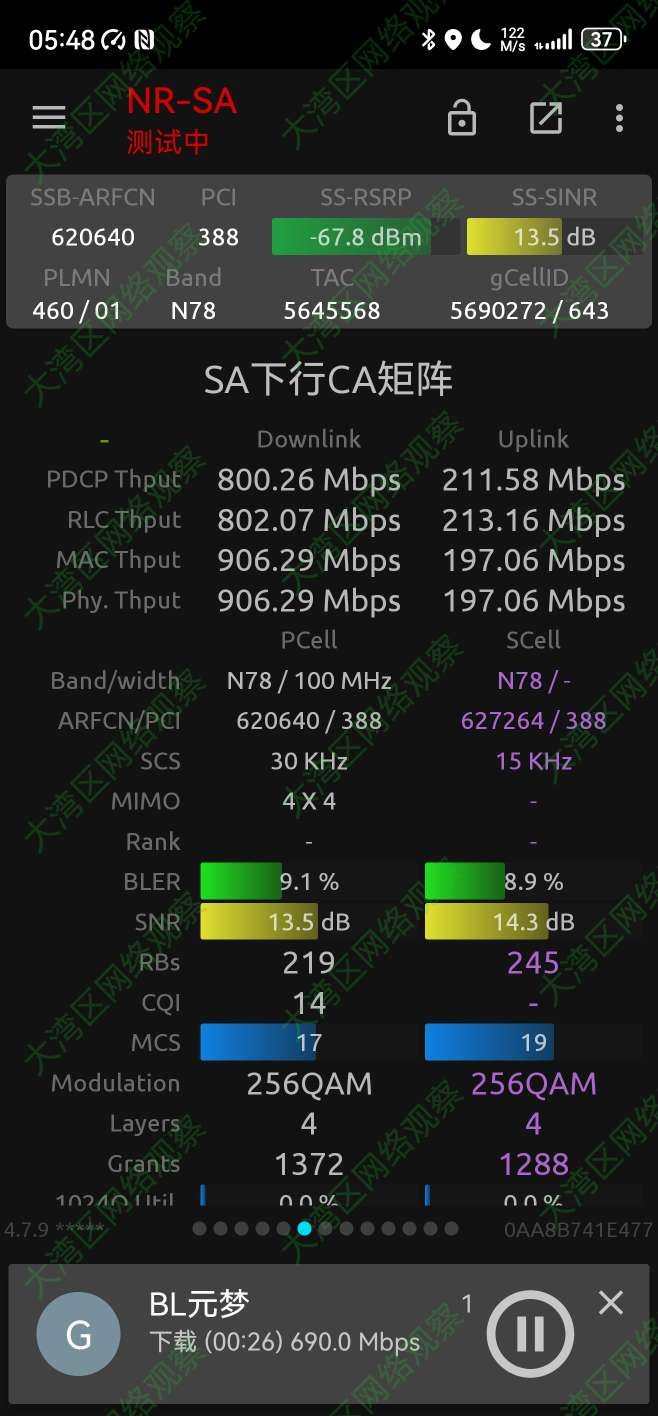
Task: Open the three-dot overflow menu
Action: (x=620, y=118)
